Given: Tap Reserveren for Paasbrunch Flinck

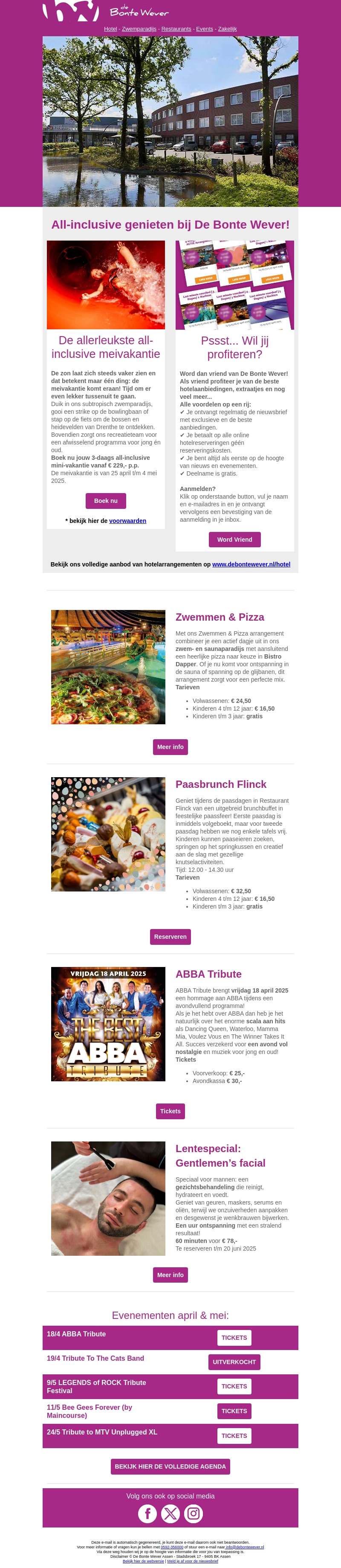Looking at the screenshot, I should point(170,936).
